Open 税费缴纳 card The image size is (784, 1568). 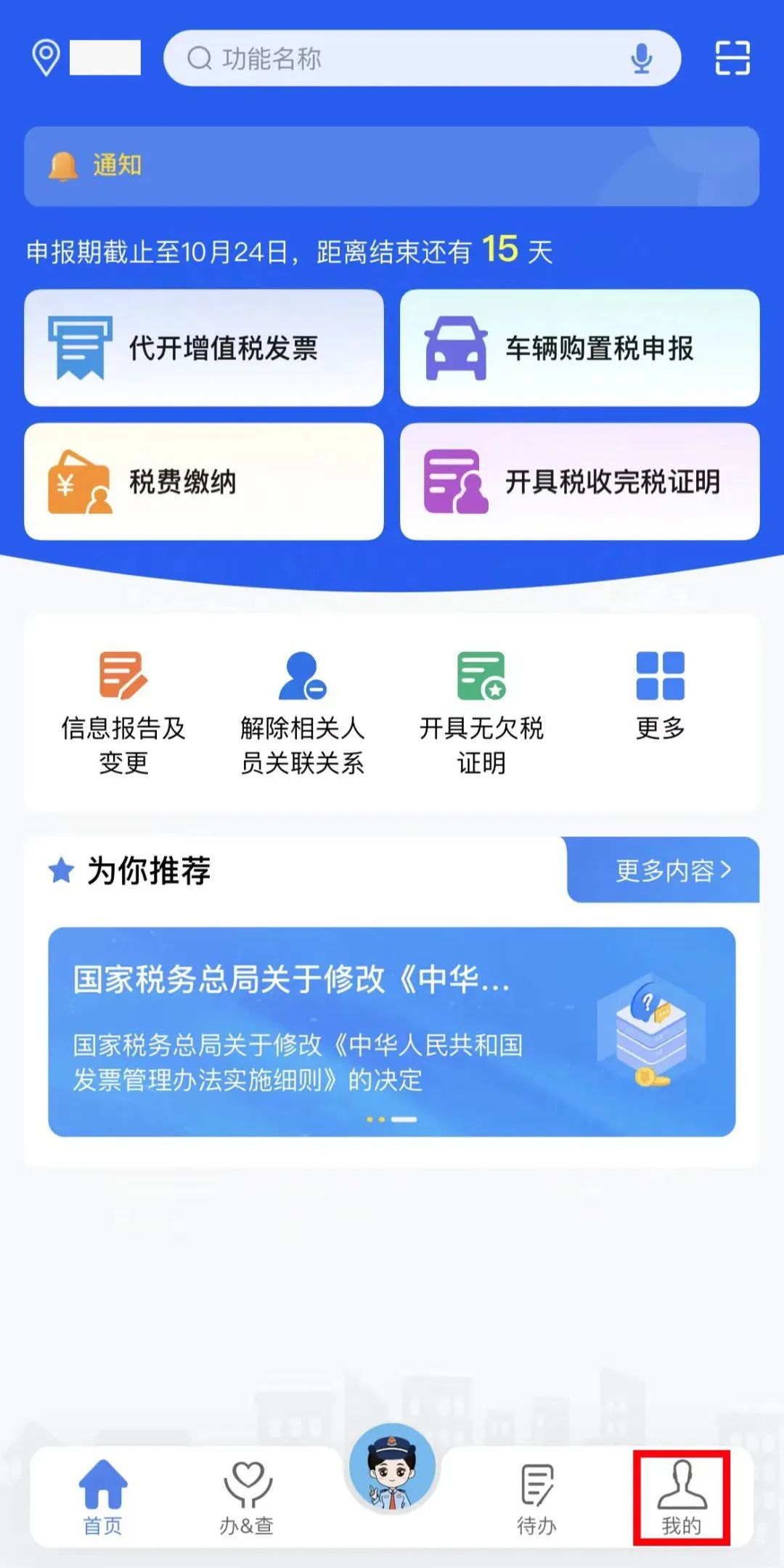point(204,481)
